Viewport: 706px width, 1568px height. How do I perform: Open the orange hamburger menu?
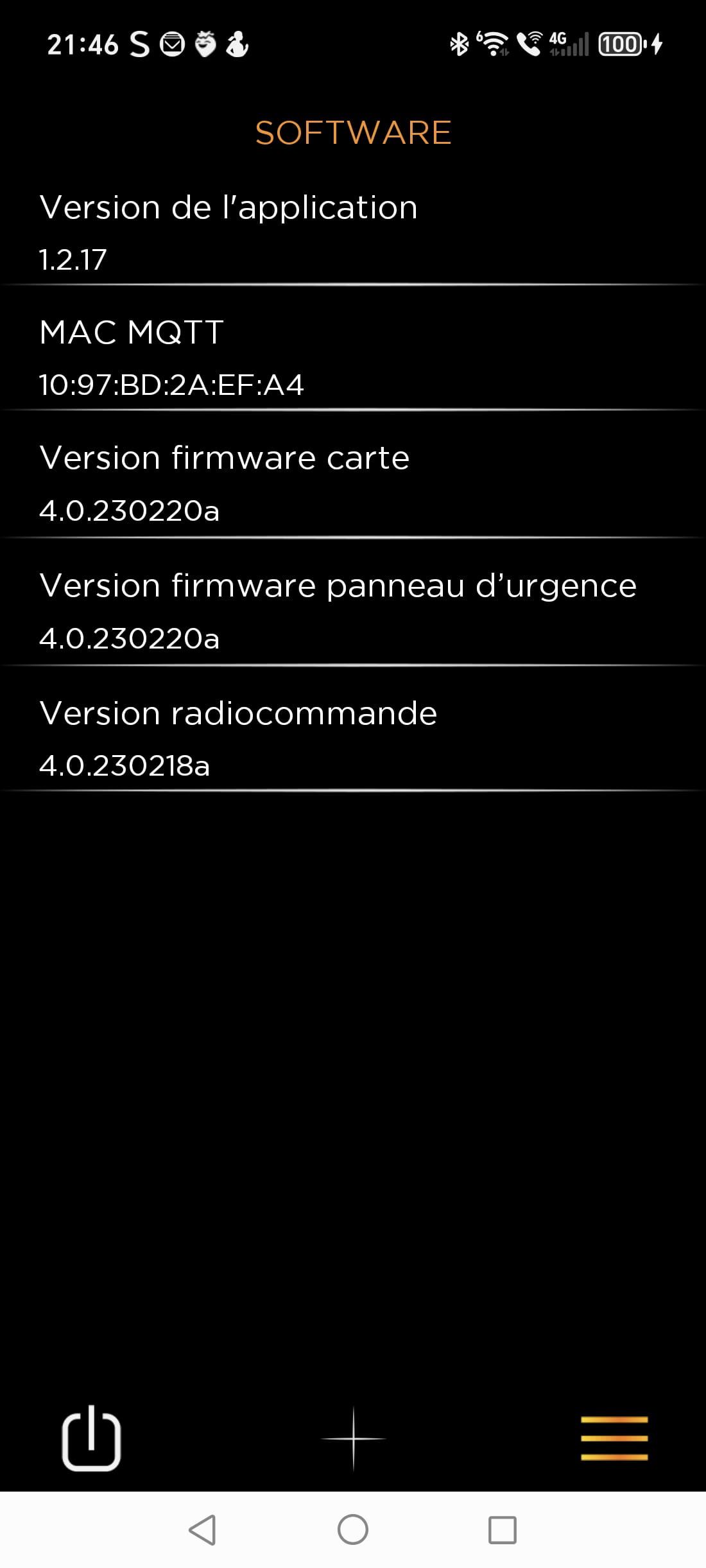pos(614,1438)
